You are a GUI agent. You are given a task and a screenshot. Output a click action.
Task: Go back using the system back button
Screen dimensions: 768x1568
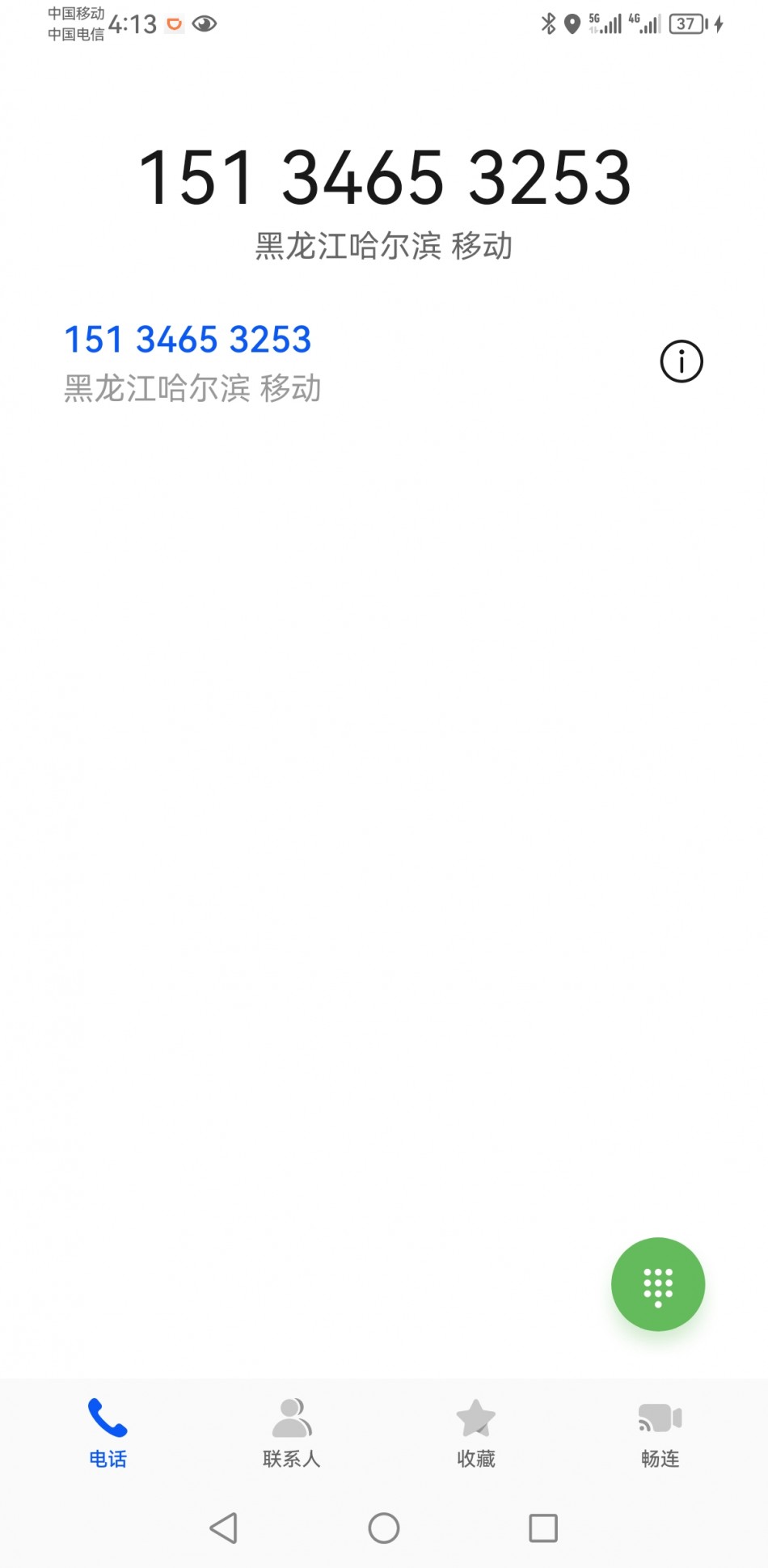tap(224, 1528)
